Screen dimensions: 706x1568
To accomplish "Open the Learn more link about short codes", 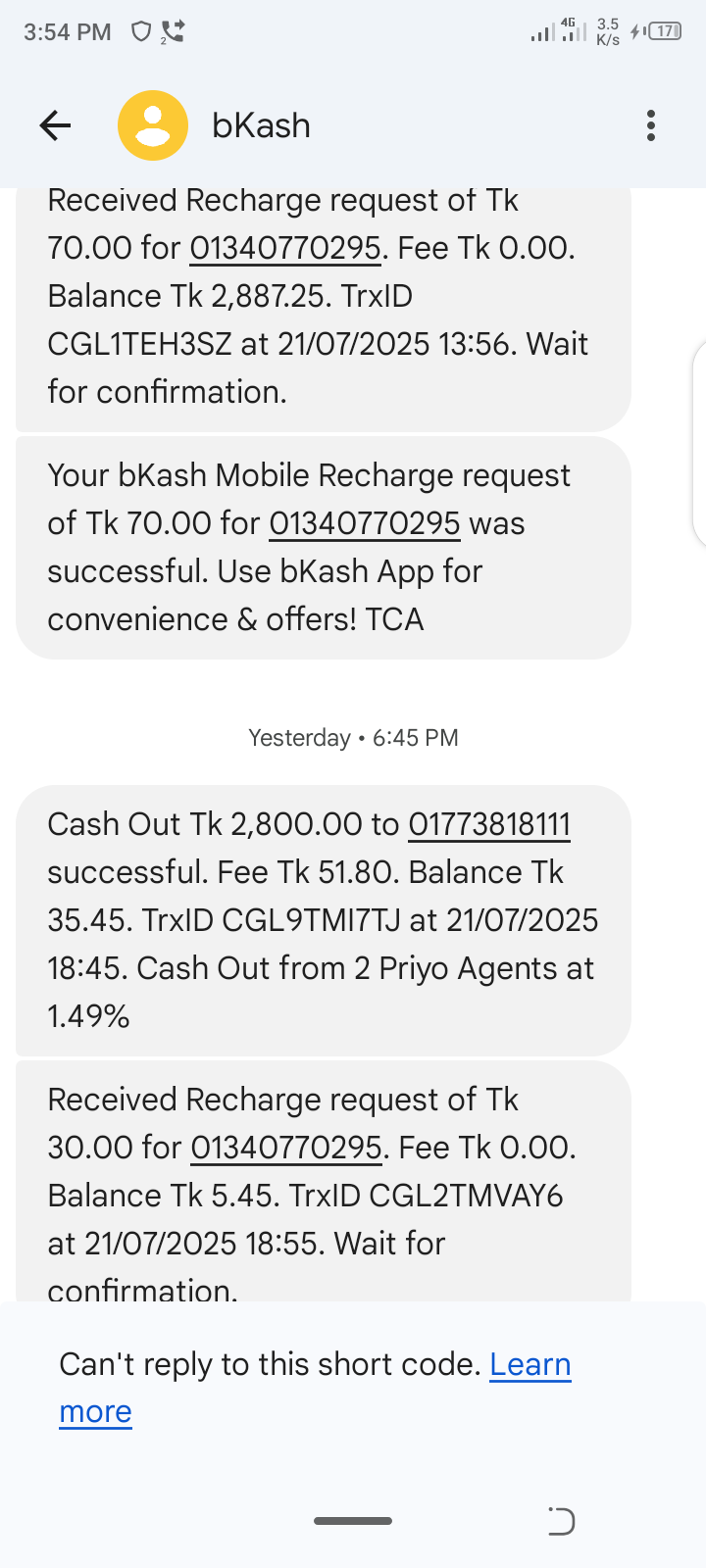I will tap(529, 1364).
